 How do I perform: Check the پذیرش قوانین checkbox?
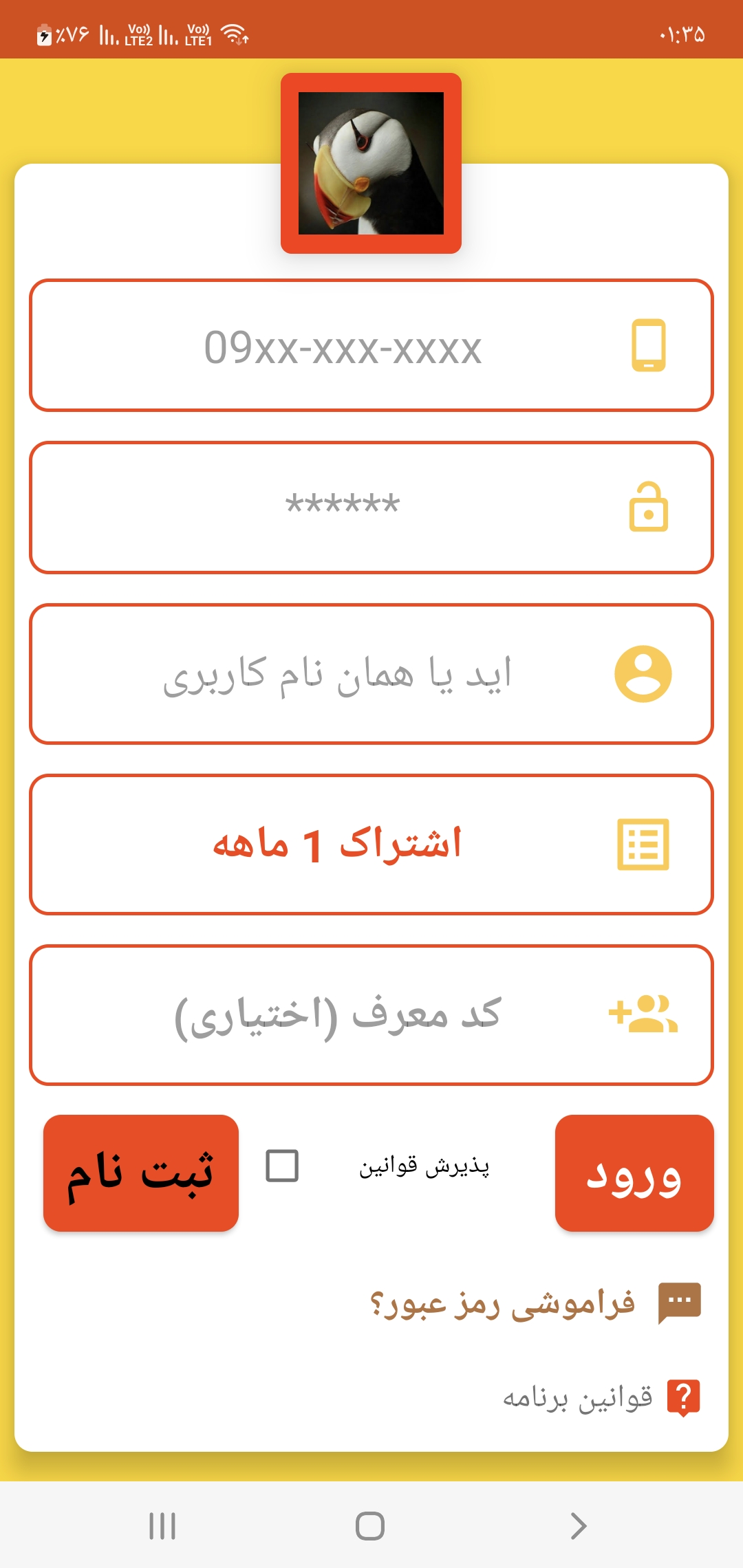282,1166
